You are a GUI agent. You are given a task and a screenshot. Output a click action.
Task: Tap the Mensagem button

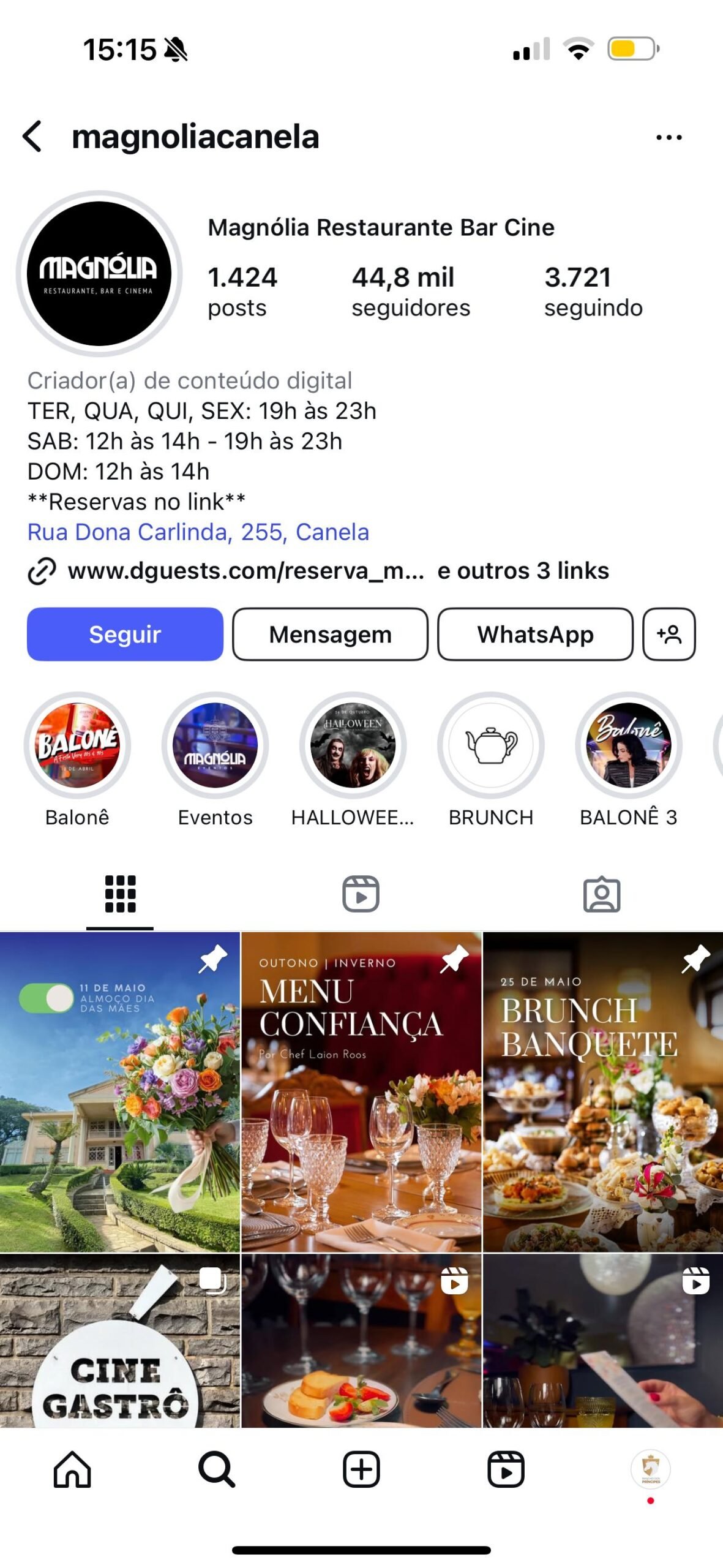click(330, 634)
